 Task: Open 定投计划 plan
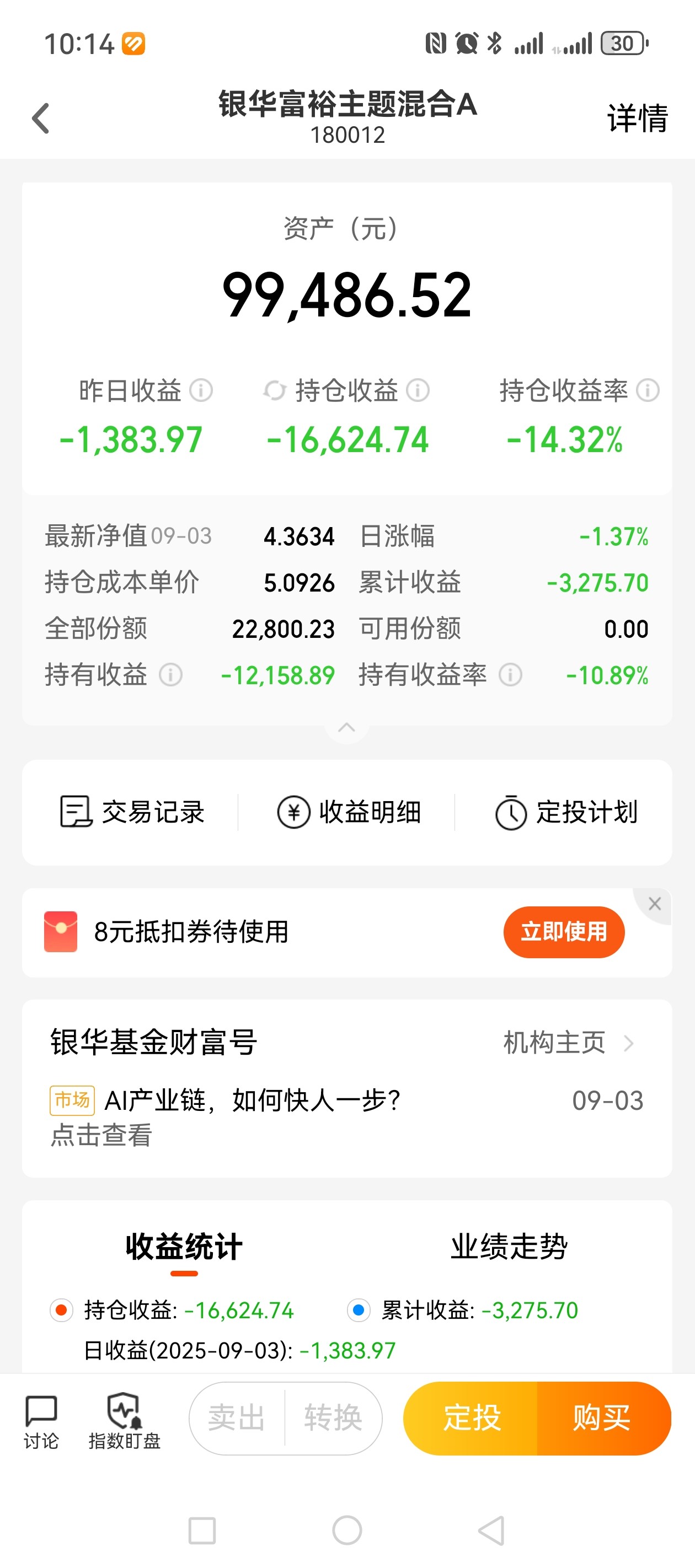point(566,812)
